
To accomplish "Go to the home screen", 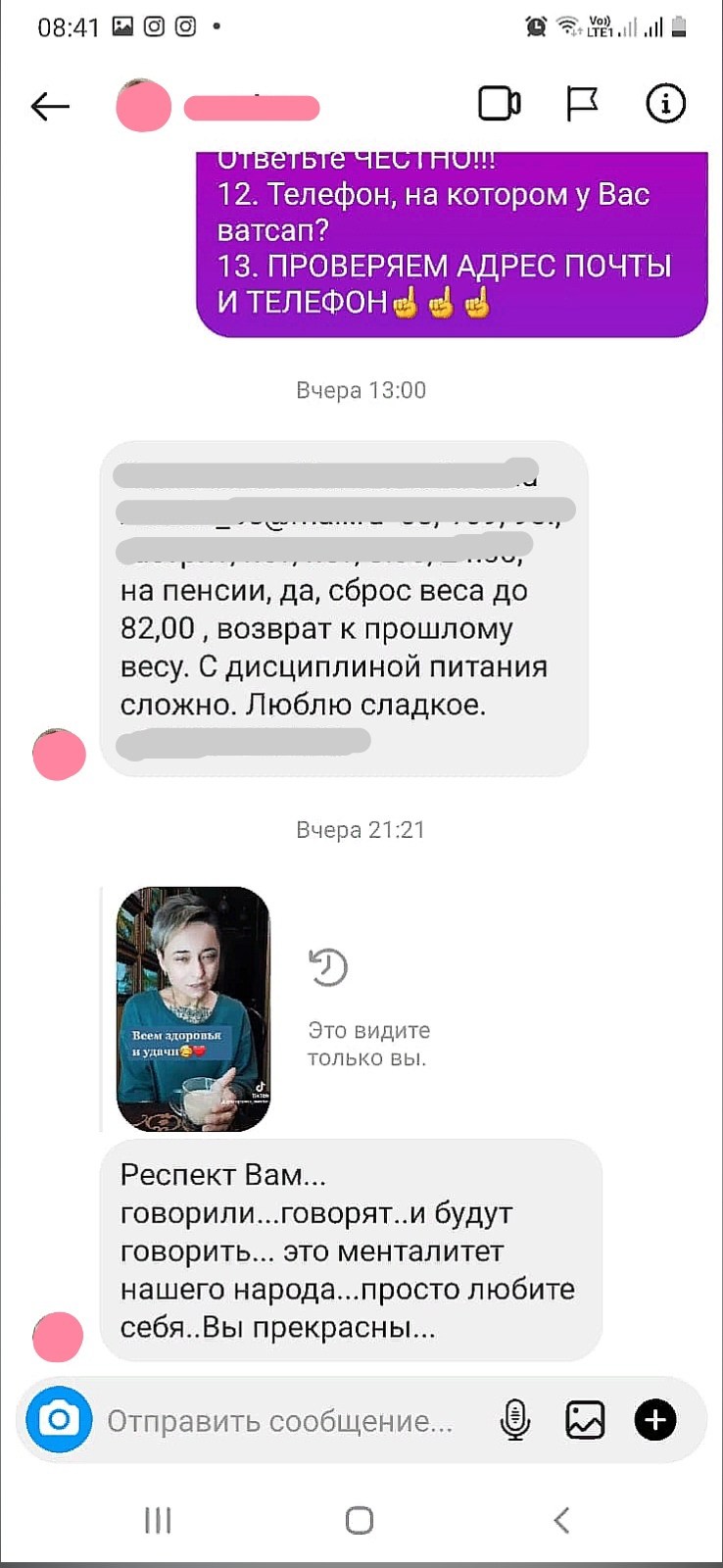I will pos(360,1520).
